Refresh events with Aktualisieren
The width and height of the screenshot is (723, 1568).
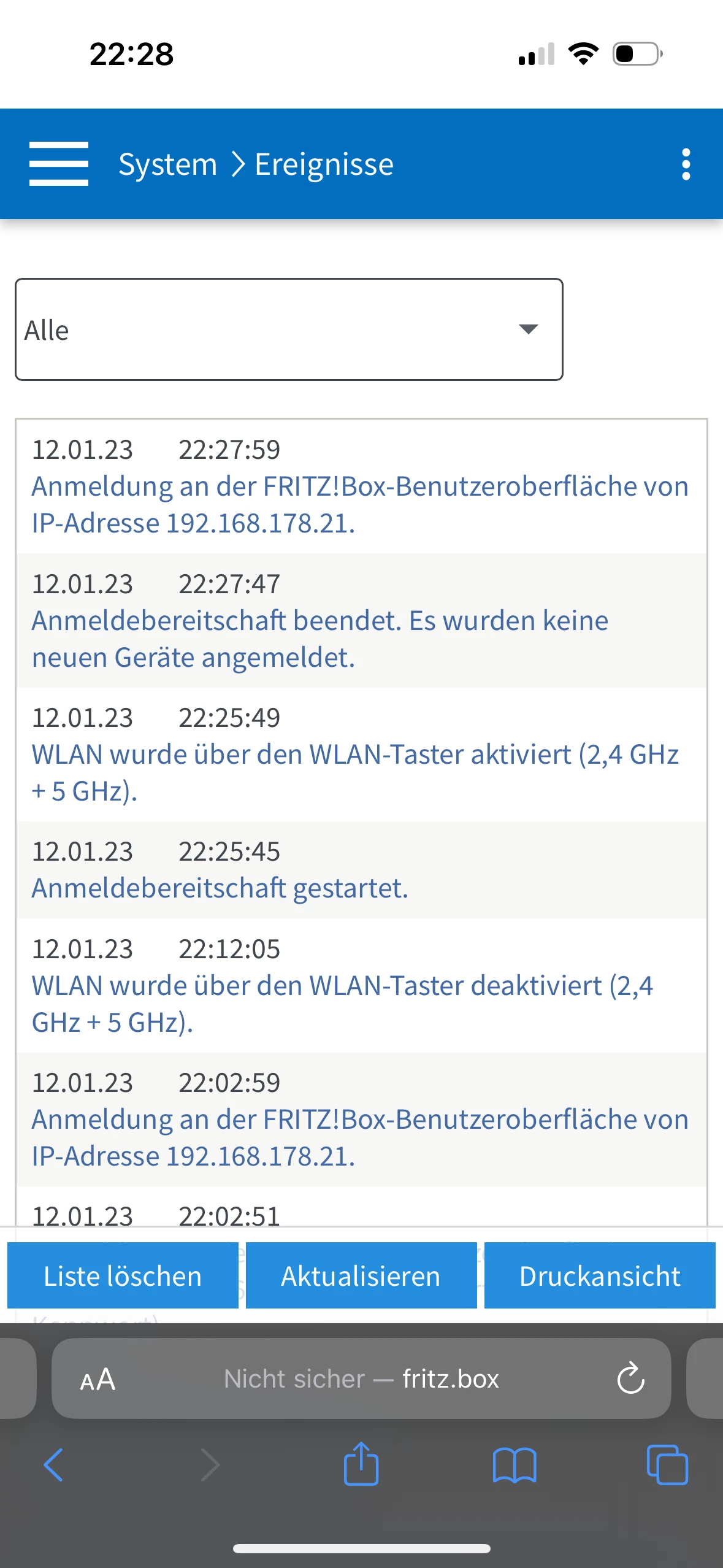[361, 1276]
